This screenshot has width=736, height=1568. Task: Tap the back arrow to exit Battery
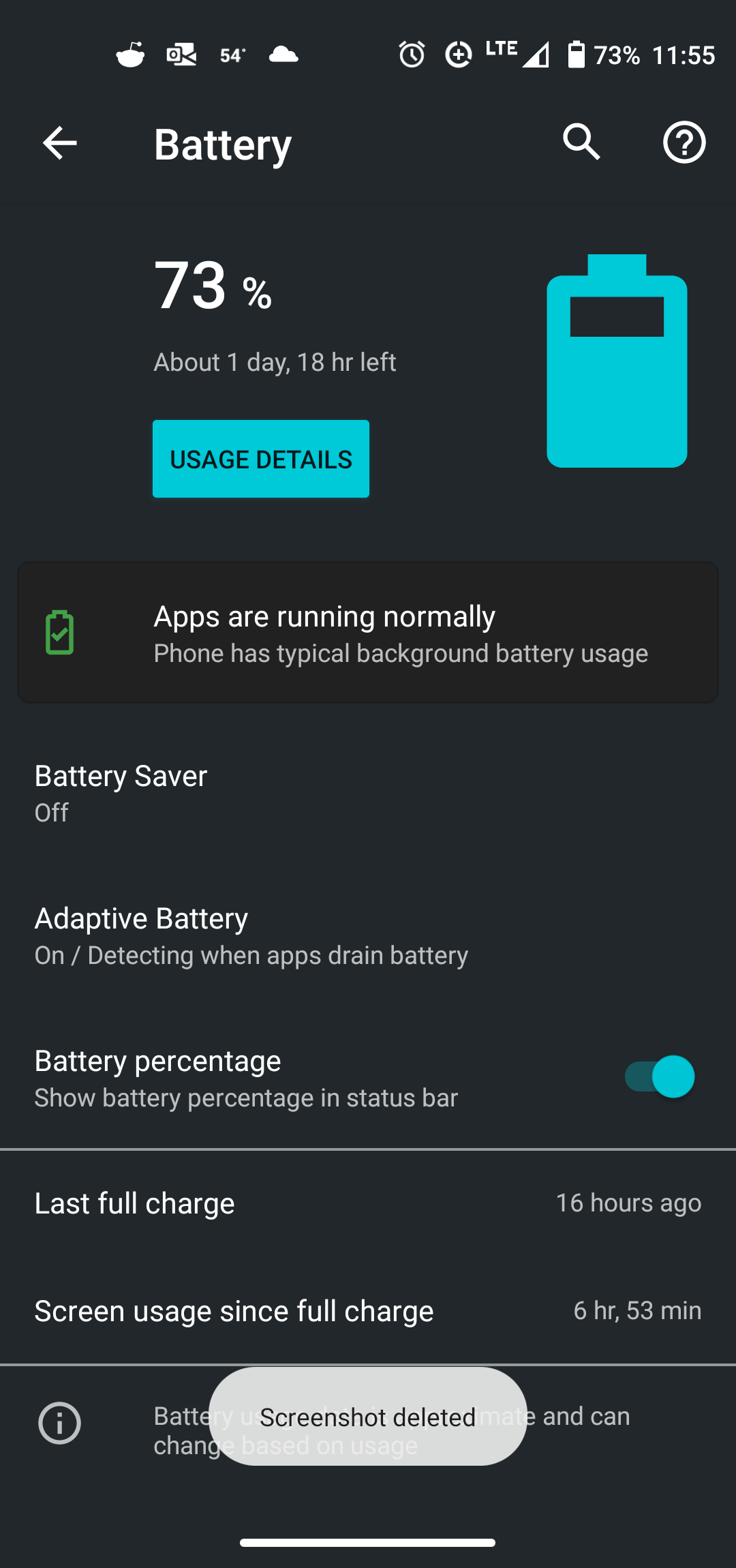[59, 143]
